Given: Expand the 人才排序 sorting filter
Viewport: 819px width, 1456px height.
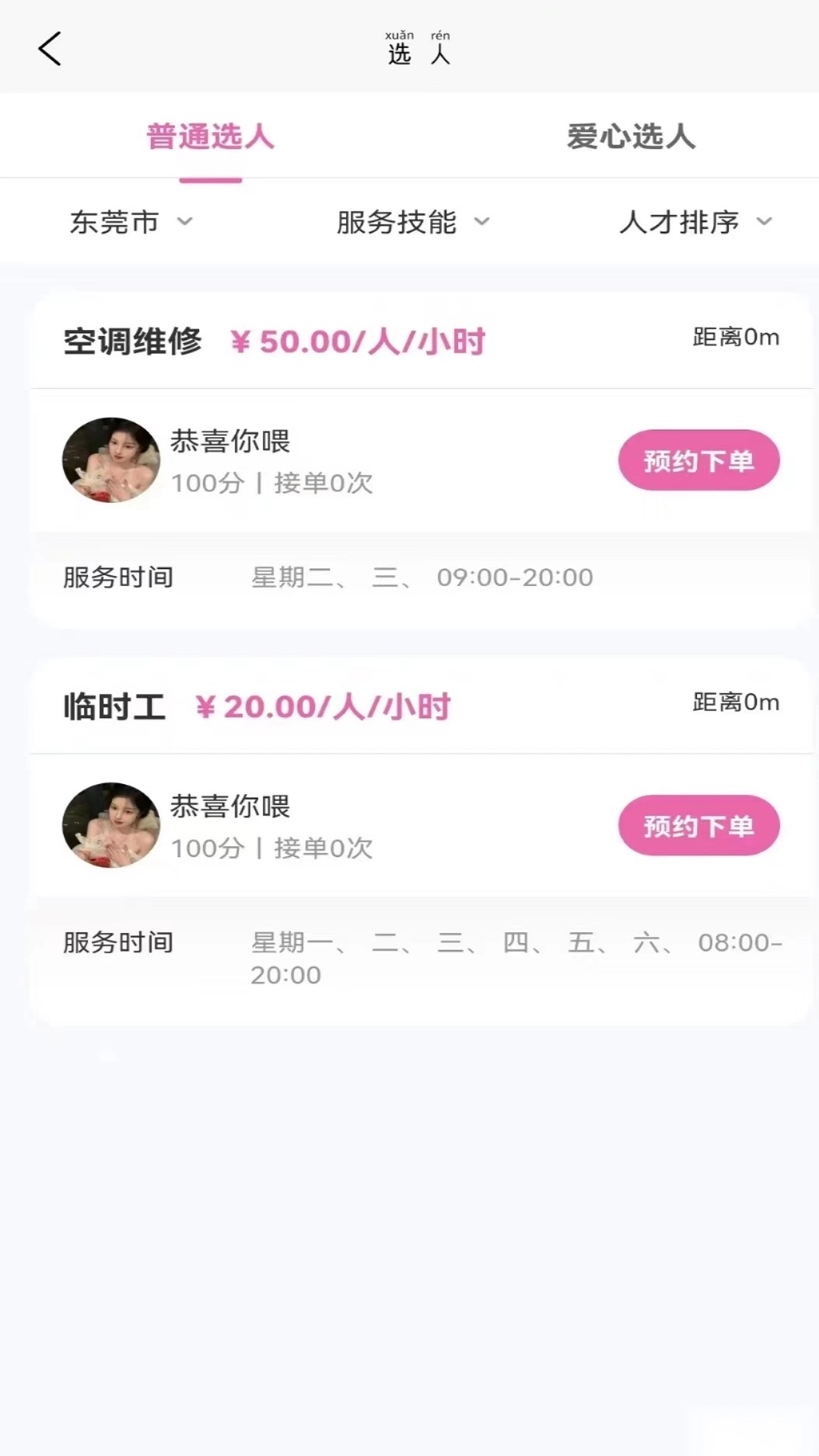Looking at the screenshot, I should point(694,222).
